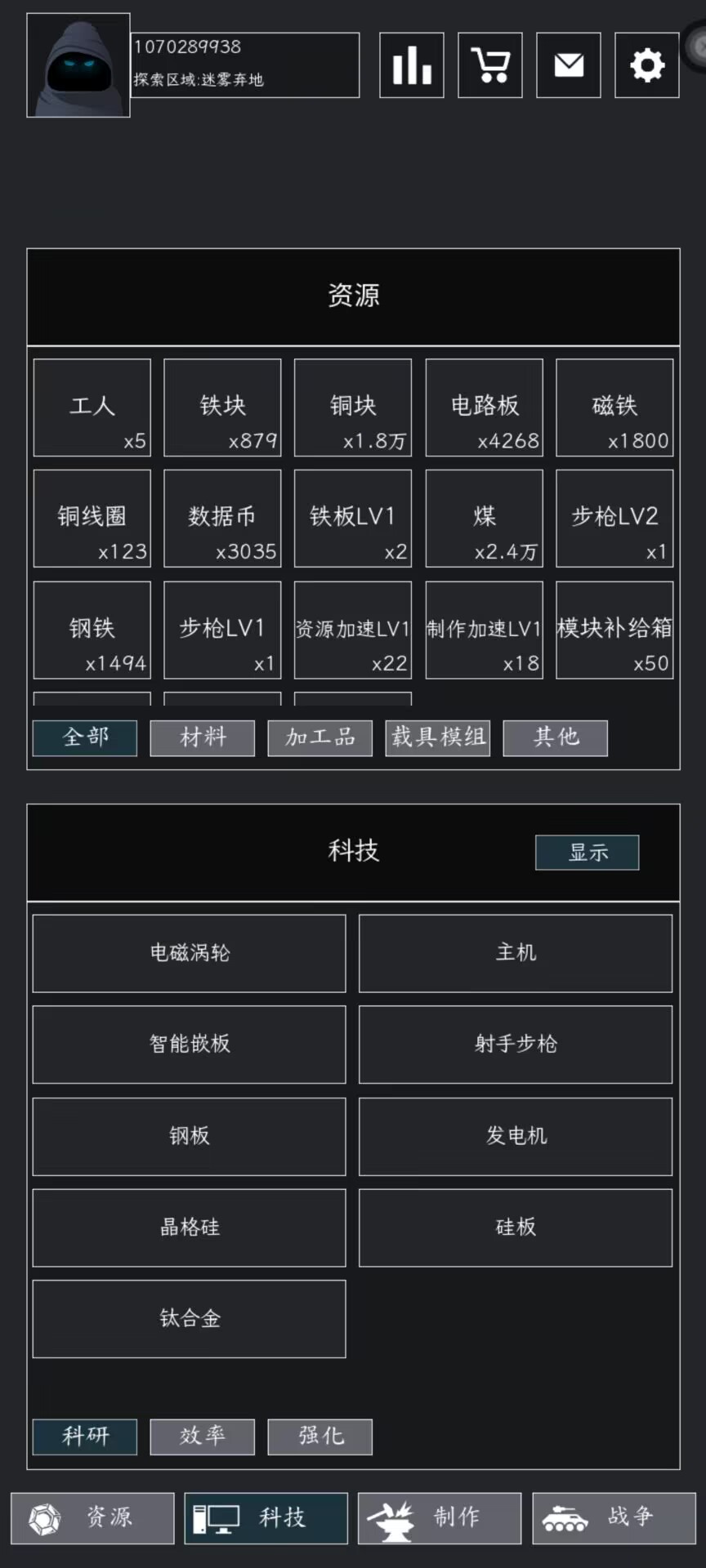The height and width of the screenshot is (1568, 706).
Task: Open the statistics bar chart icon
Action: [x=412, y=65]
